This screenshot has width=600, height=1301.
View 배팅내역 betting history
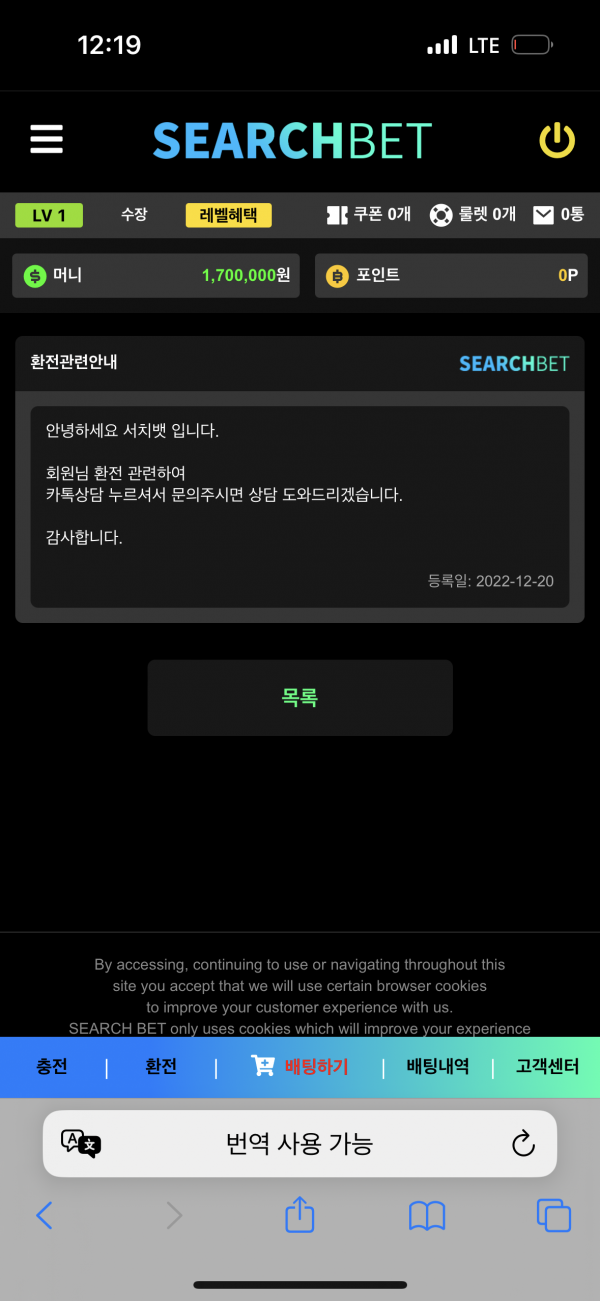click(438, 1067)
